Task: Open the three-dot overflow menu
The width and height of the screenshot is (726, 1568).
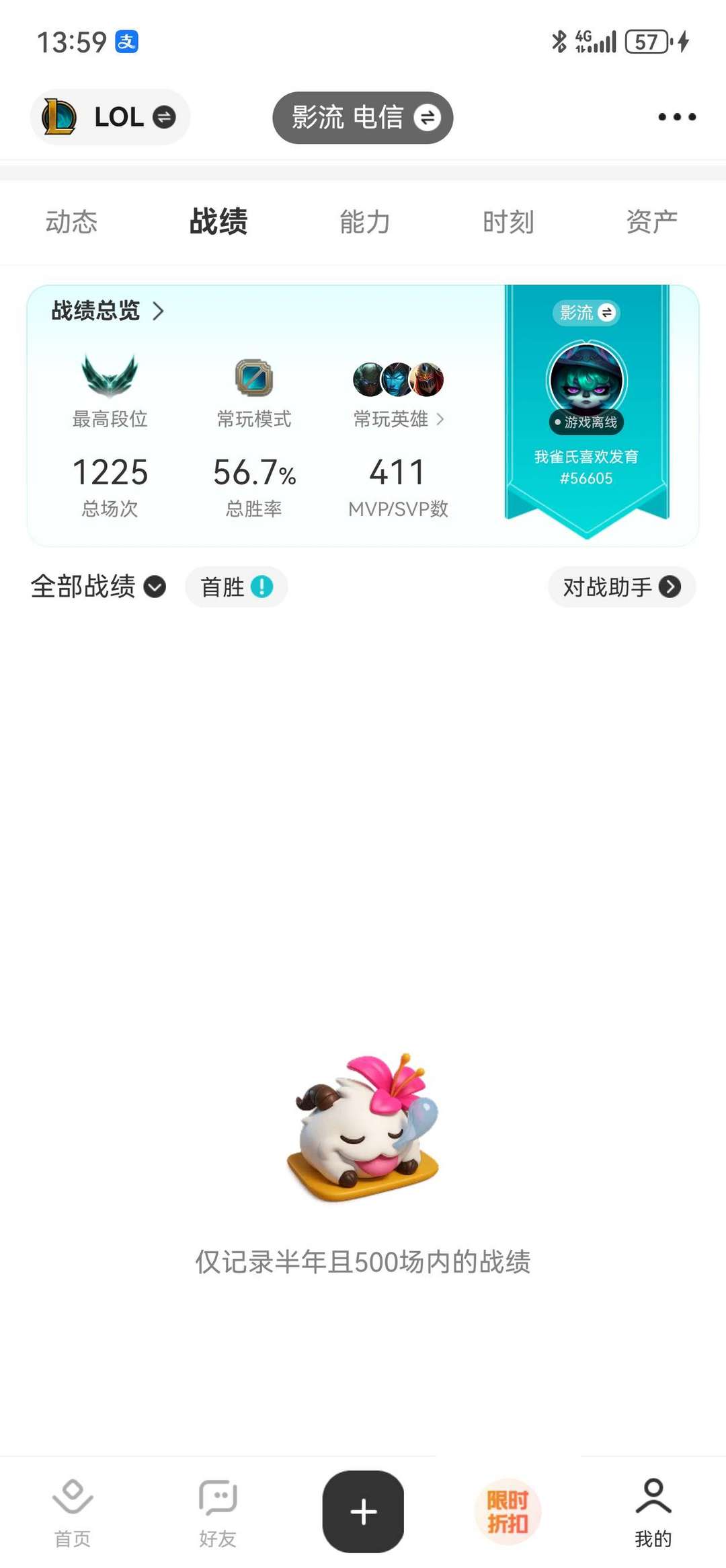Action: [x=676, y=117]
